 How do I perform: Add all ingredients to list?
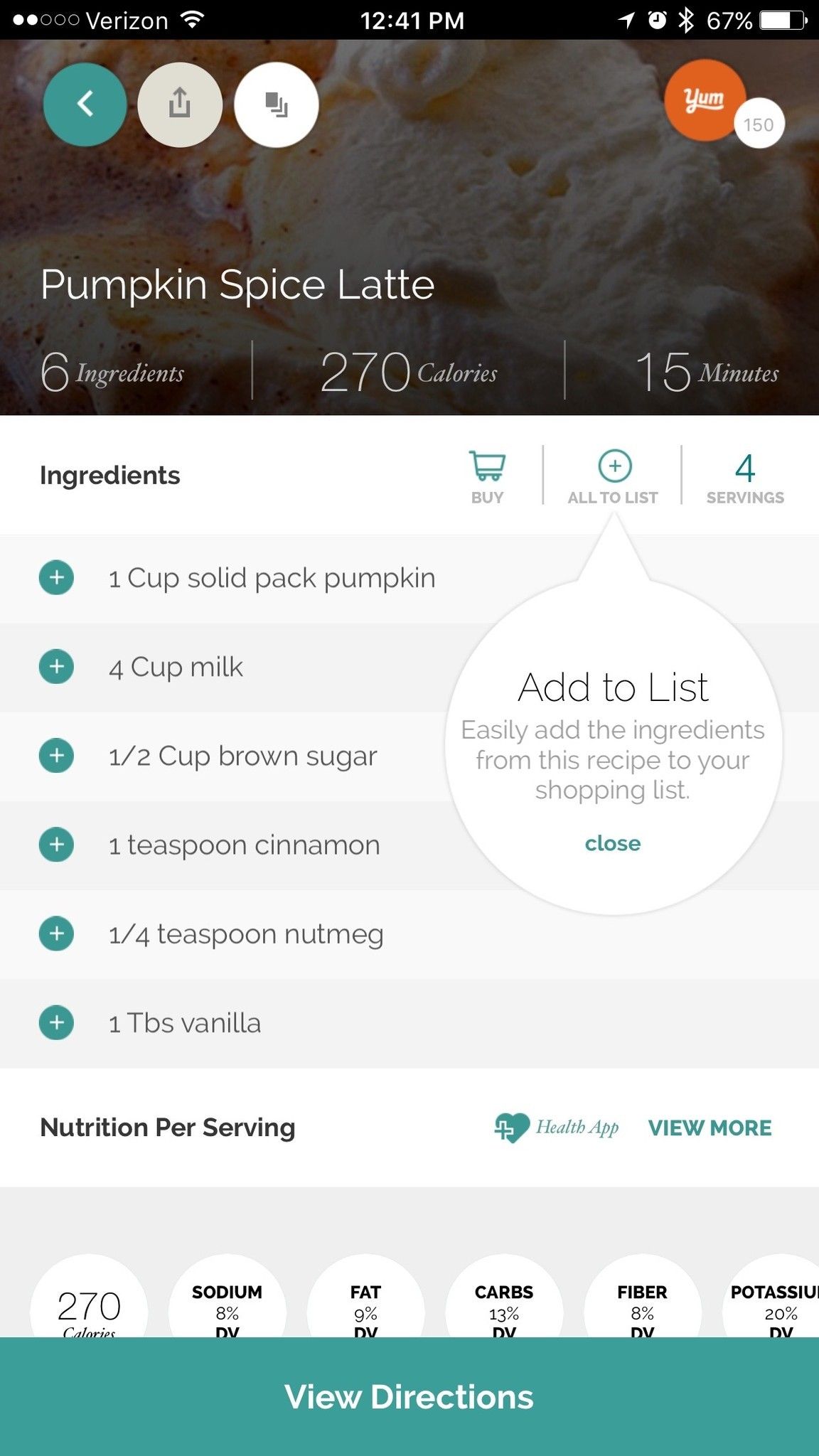(x=614, y=476)
